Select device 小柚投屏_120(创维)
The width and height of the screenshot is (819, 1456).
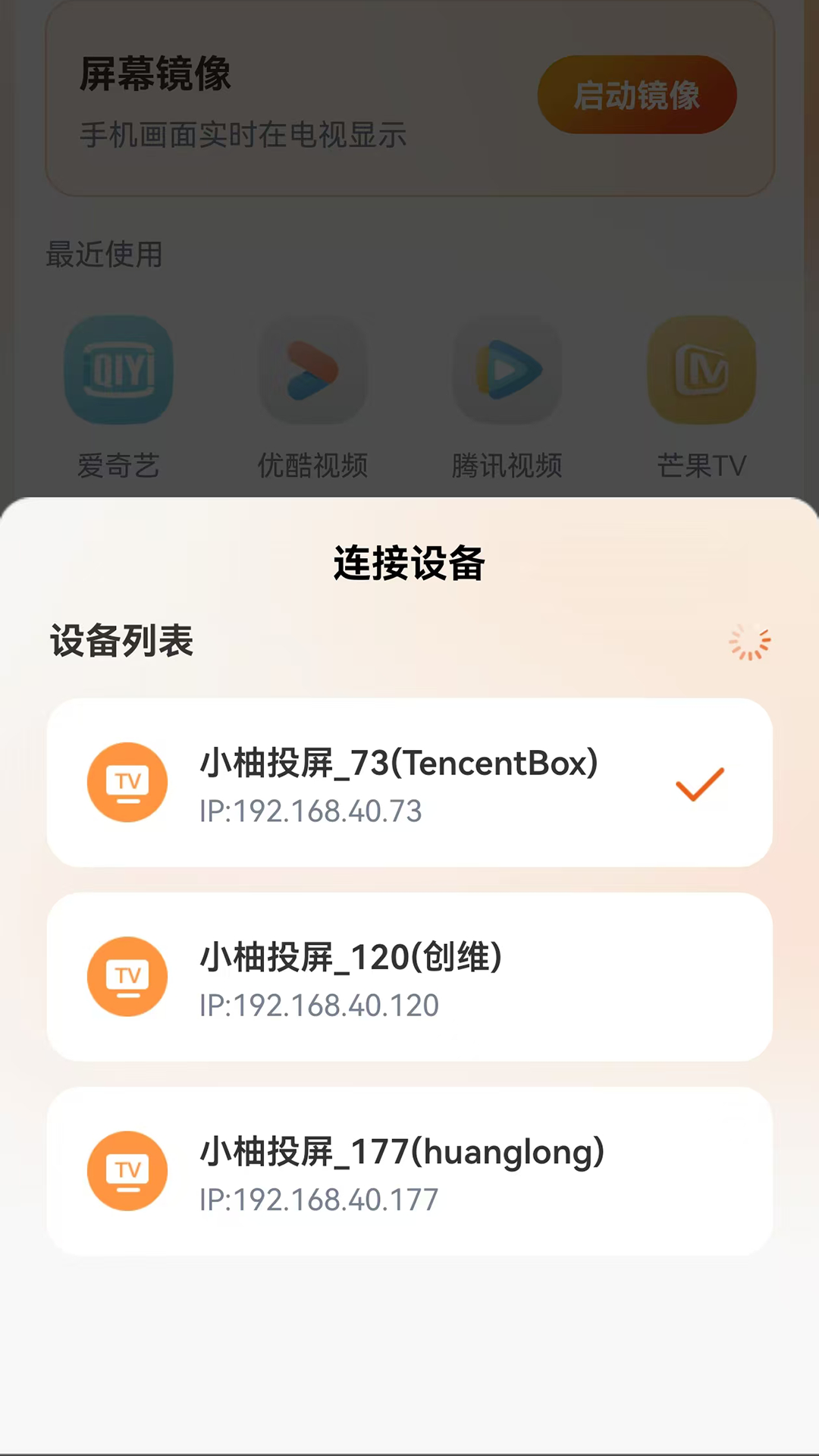pos(409,977)
